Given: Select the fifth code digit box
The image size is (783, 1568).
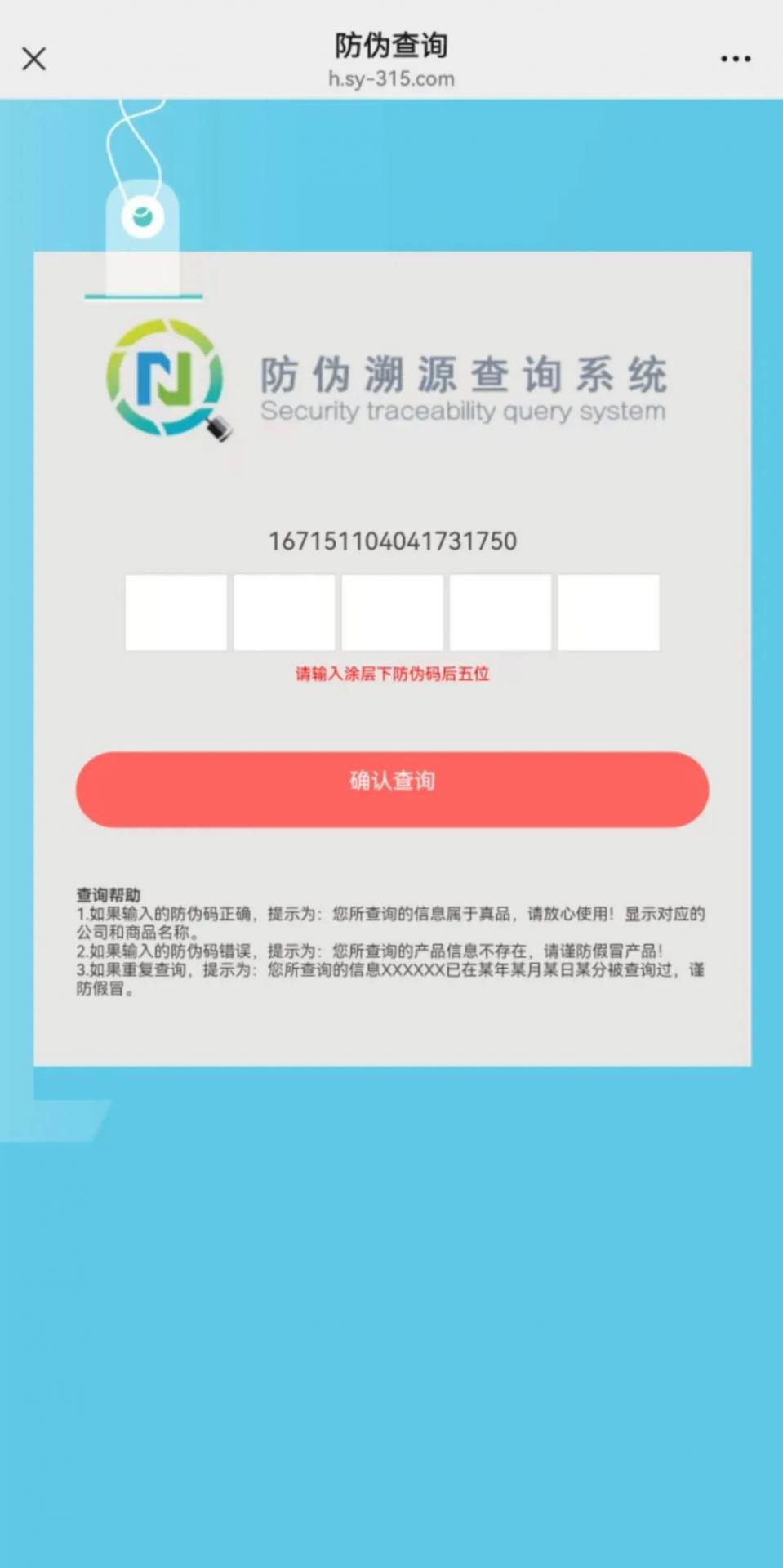Looking at the screenshot, I should 608,612.
